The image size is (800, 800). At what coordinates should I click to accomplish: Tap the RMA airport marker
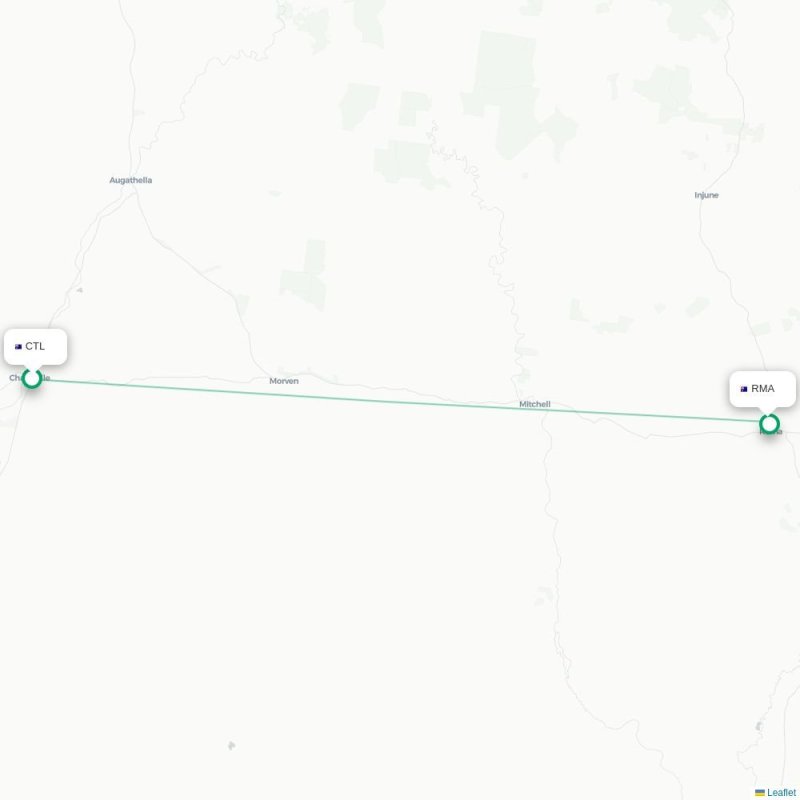click(769, 424)
